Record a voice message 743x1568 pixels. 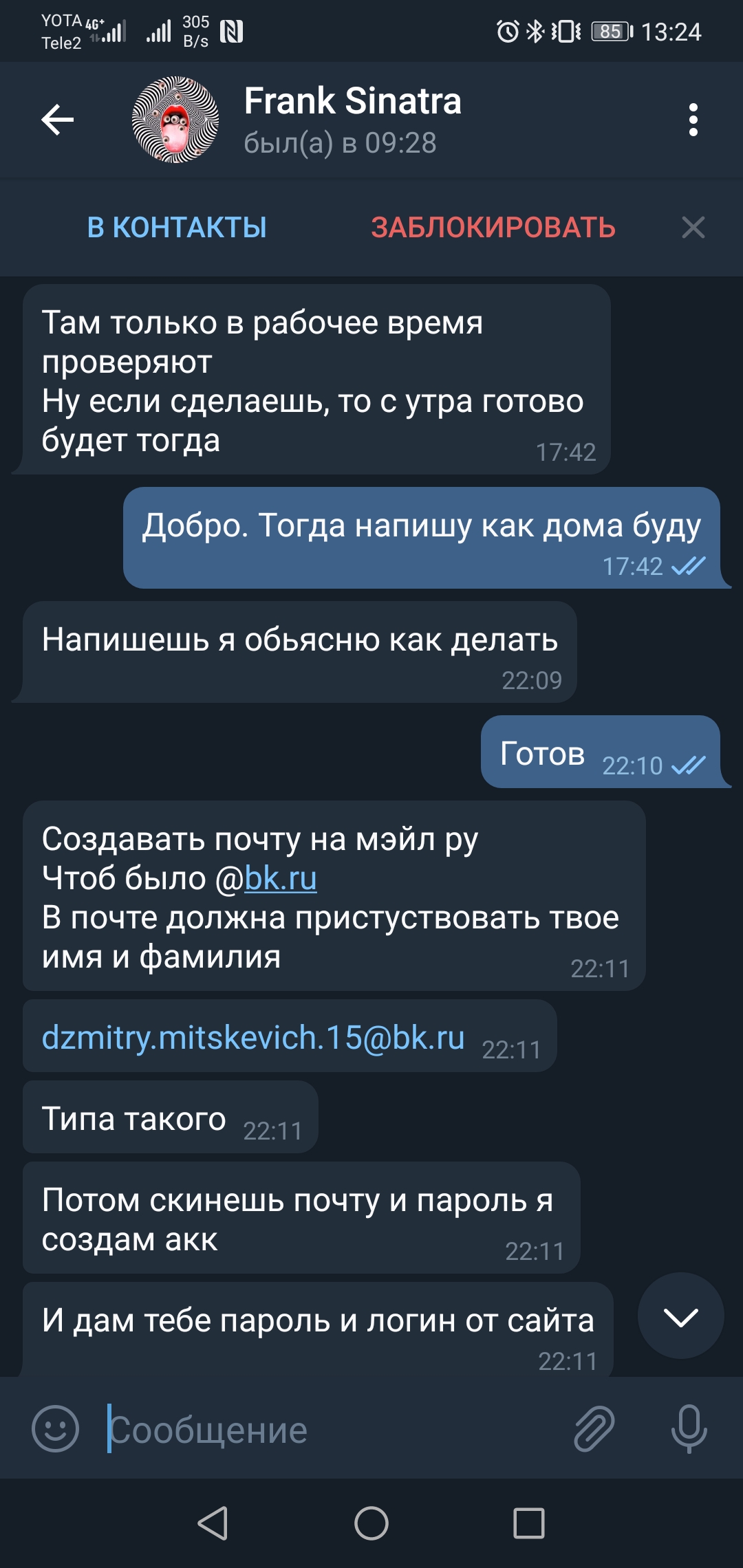pyautogui.click(x=689, y=1429)
